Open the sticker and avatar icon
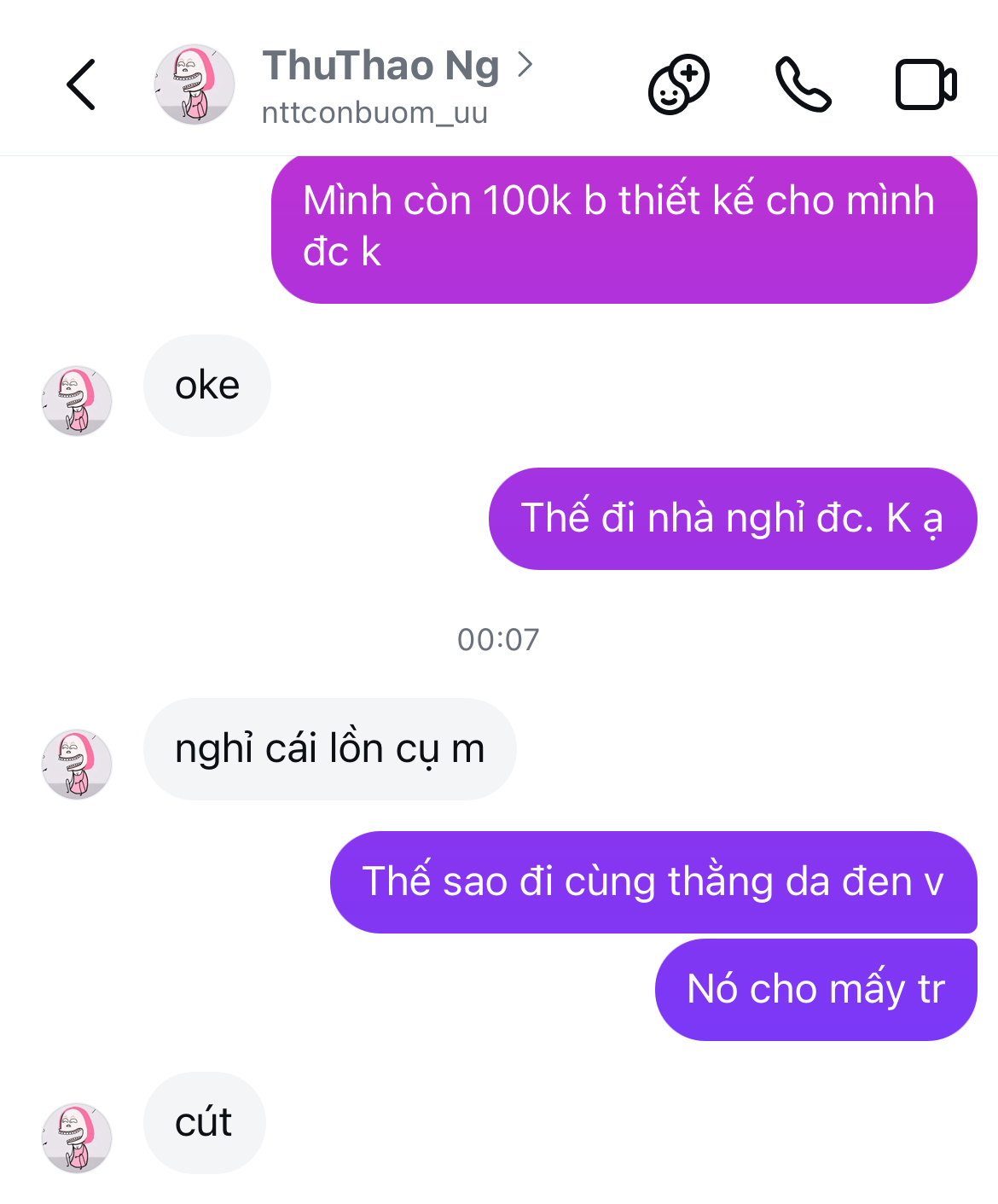Viewport: 998px width, 1204px height. (679, 84)
